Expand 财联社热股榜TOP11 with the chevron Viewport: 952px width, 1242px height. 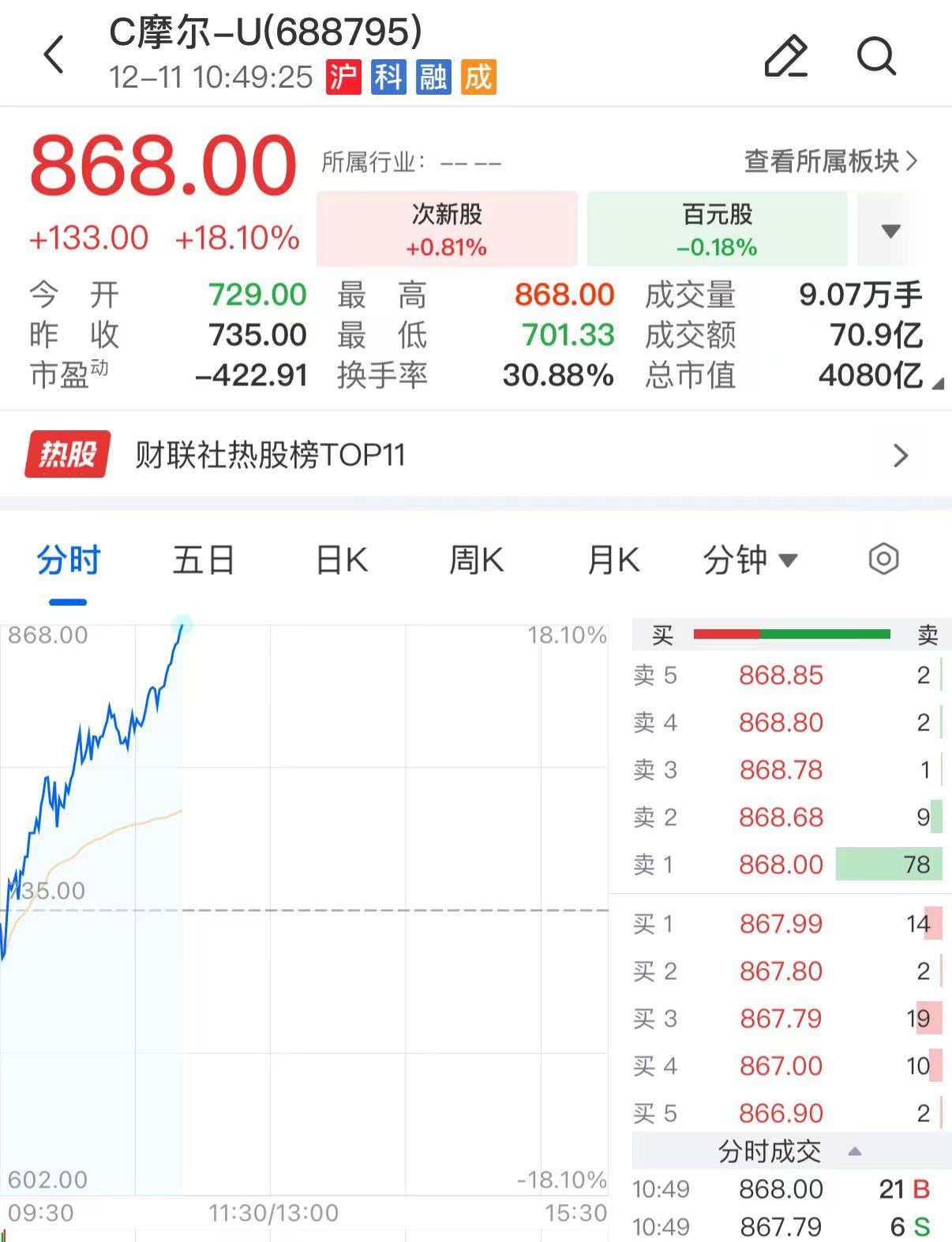pyautogui.click(x=902, y=456)
